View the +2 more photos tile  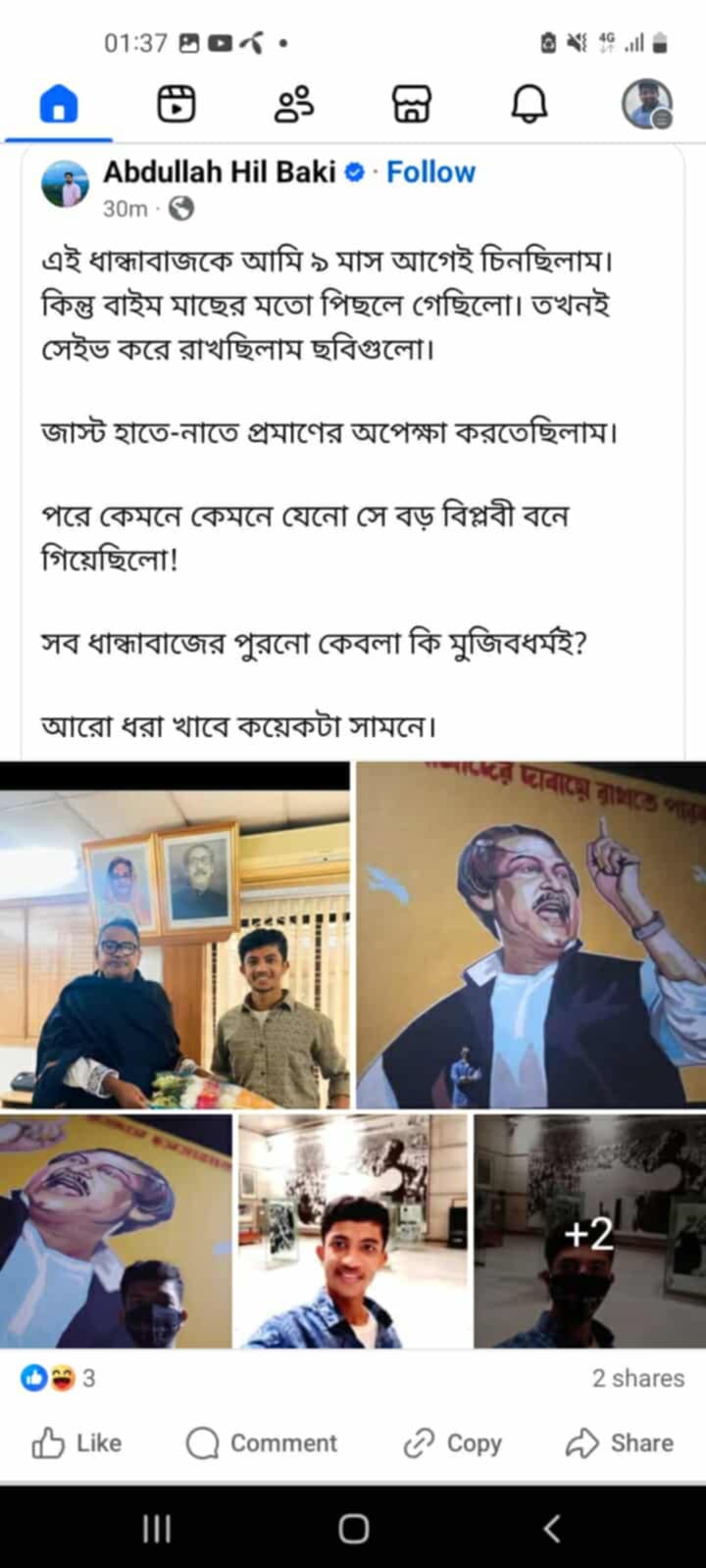coord(589,1231)
